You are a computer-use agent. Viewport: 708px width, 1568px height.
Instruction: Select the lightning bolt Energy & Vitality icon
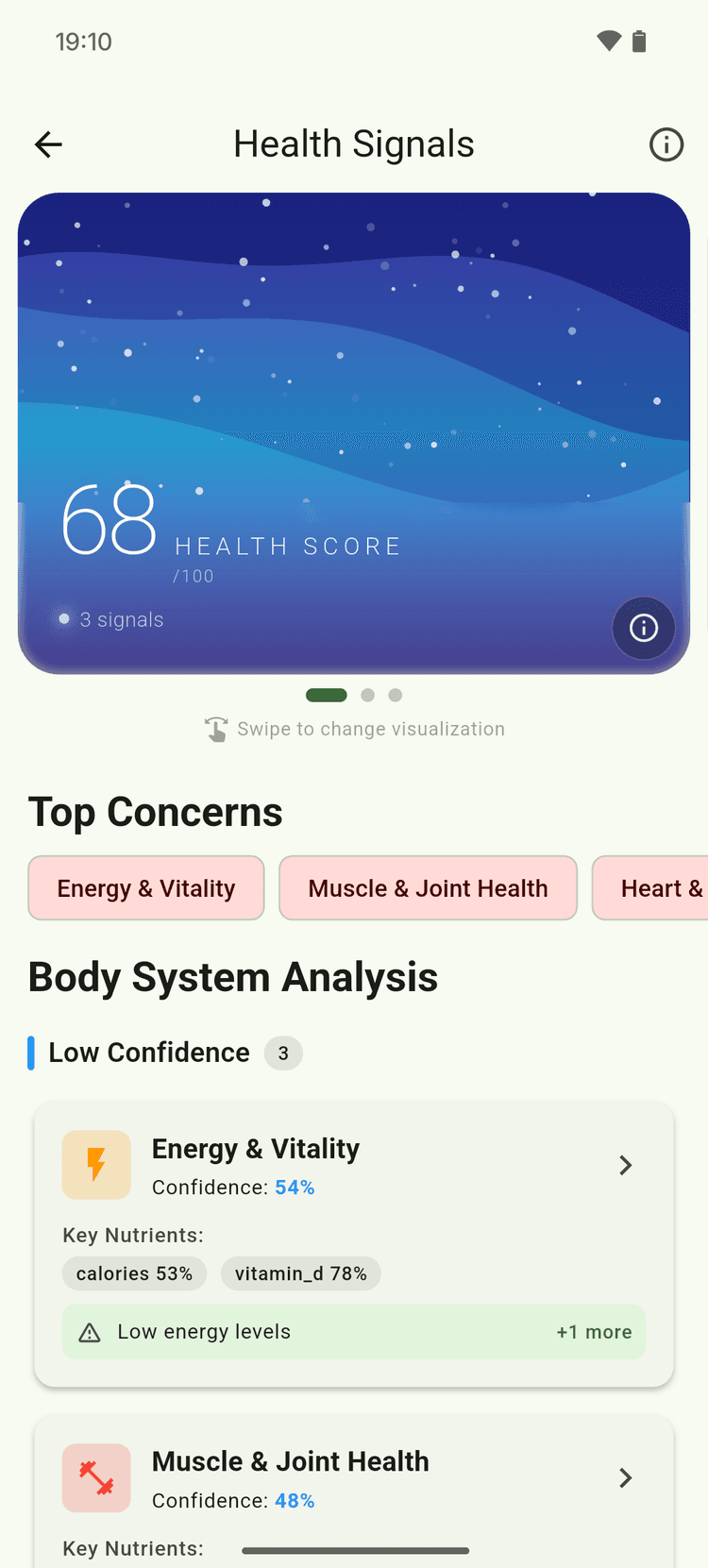tap(96, 1164)
